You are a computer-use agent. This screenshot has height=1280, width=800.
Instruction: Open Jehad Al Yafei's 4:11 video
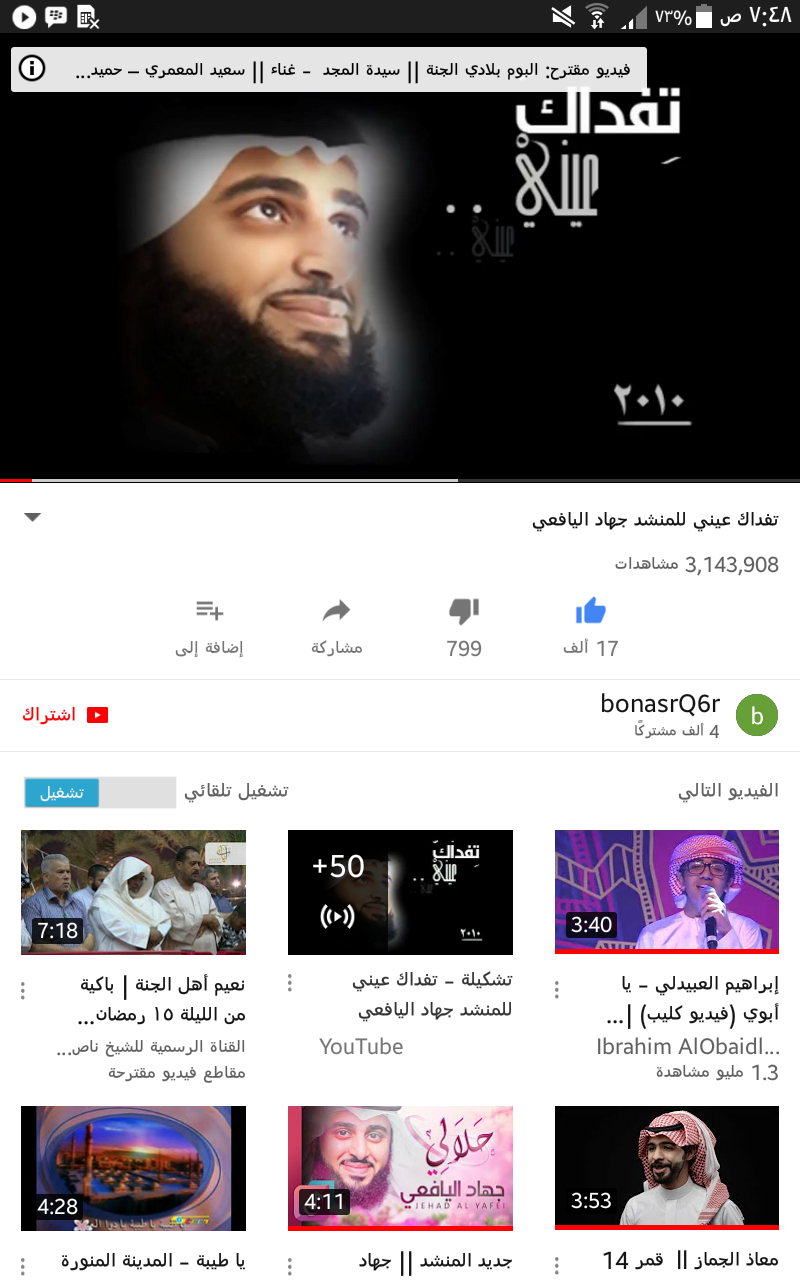click(400, 1166)
